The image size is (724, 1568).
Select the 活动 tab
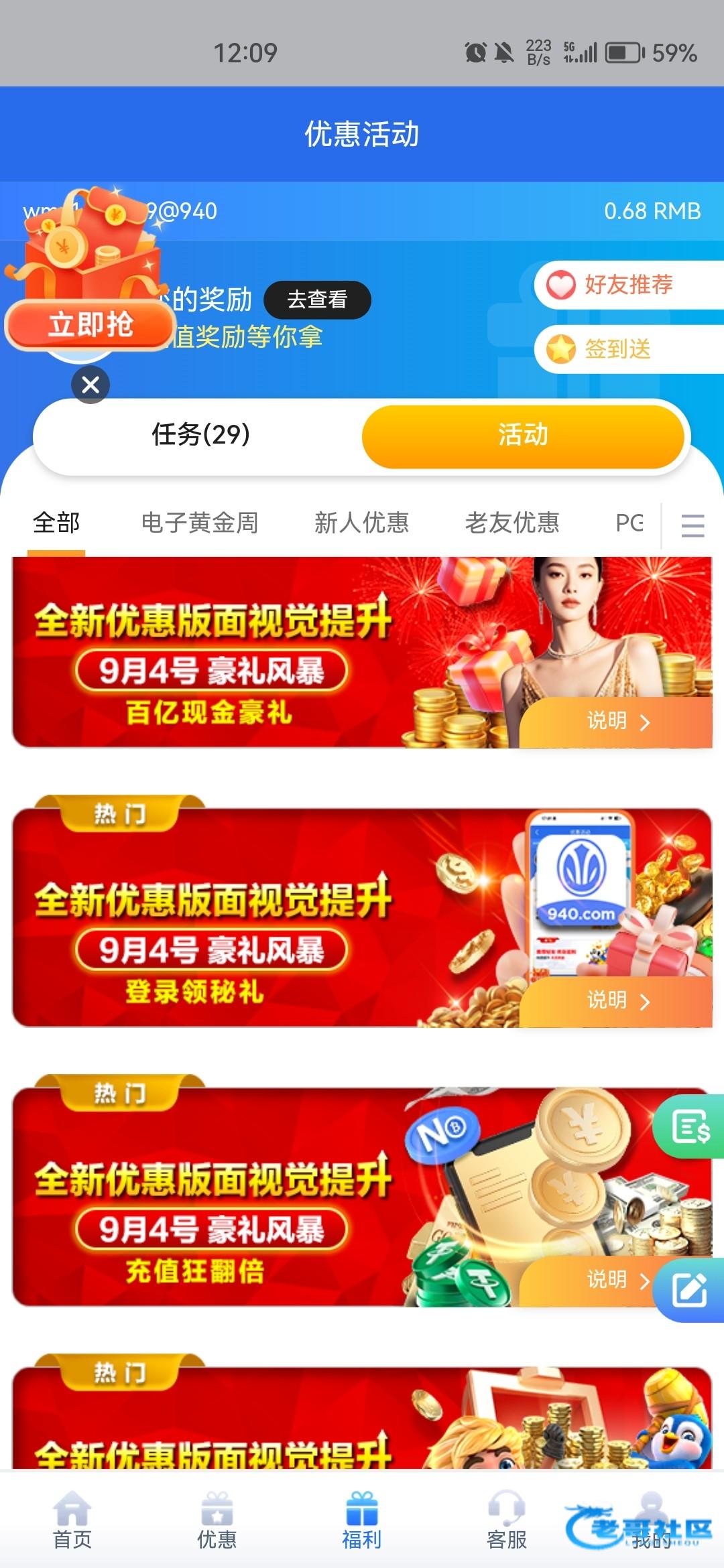pos(523,435)
